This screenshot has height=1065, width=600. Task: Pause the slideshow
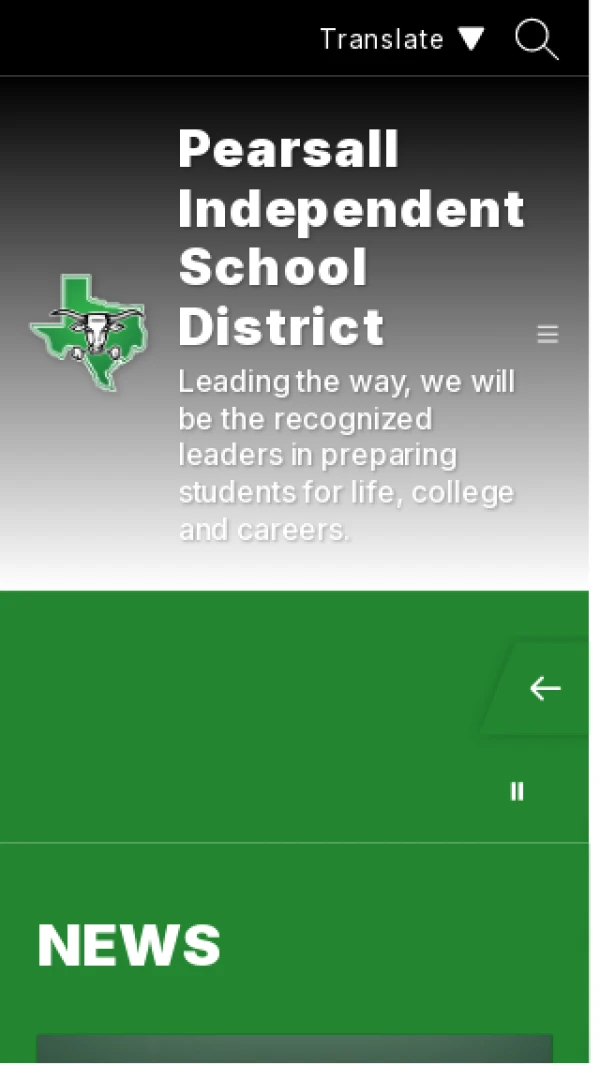pos(517,791)
